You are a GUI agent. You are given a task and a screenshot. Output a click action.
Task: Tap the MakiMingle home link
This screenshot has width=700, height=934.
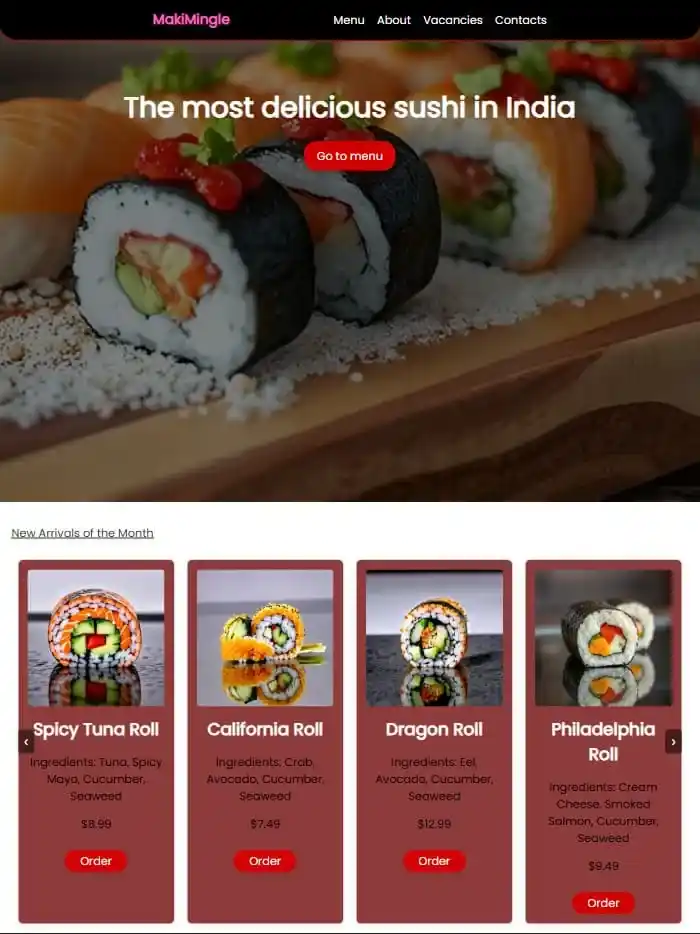point(191,19)
